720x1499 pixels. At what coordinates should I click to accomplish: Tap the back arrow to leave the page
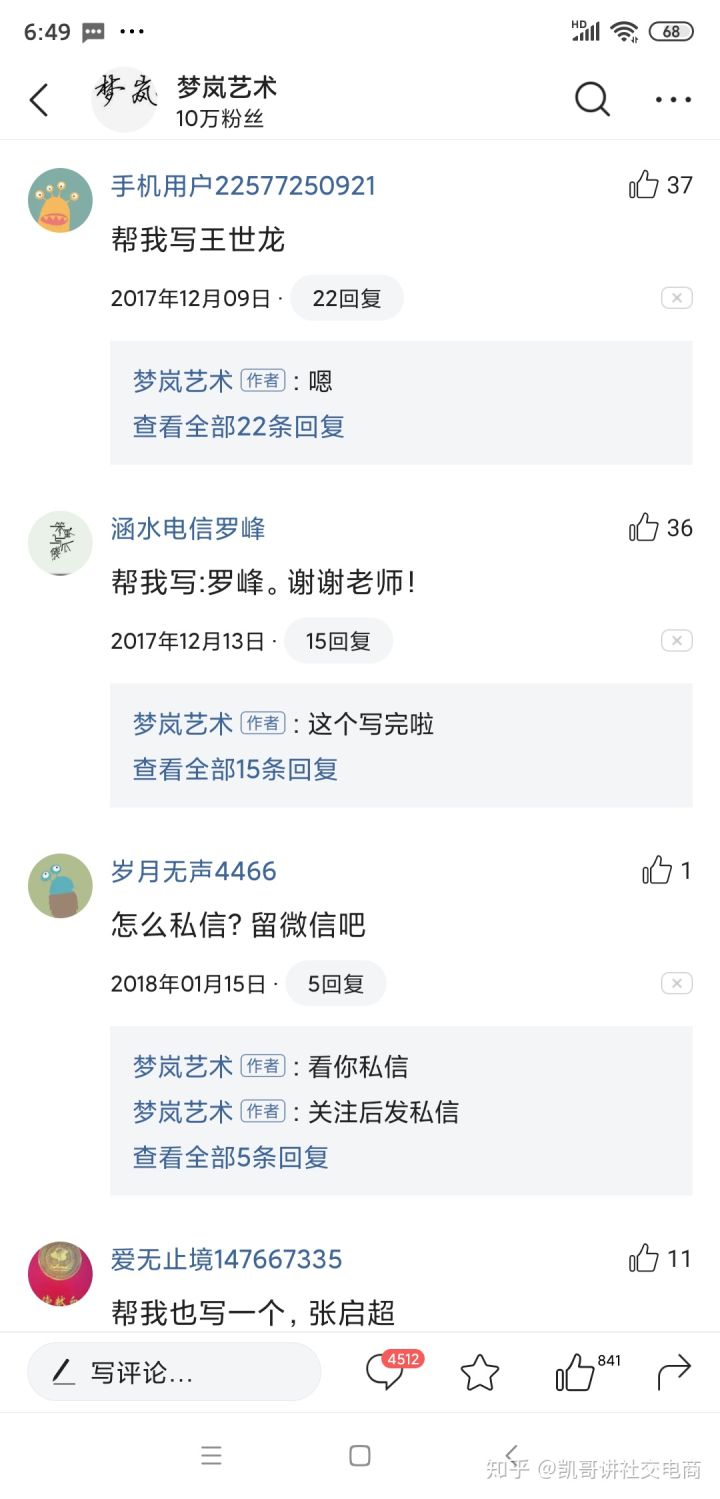click(39, 100)
